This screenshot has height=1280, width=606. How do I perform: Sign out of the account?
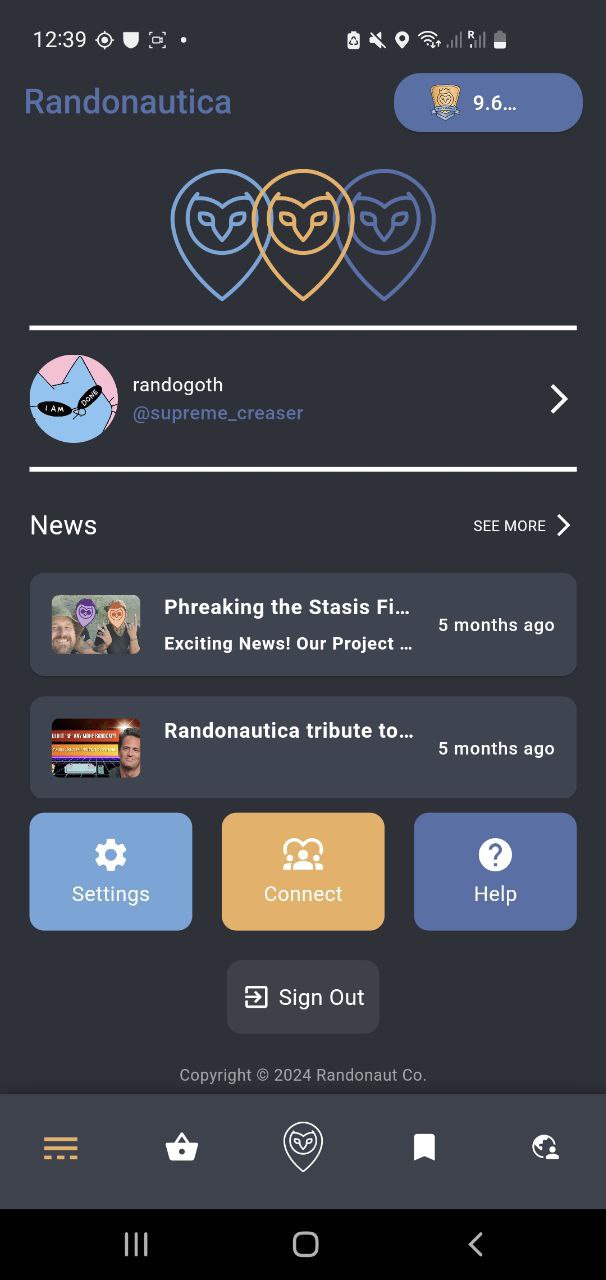(x=303, y=997)
